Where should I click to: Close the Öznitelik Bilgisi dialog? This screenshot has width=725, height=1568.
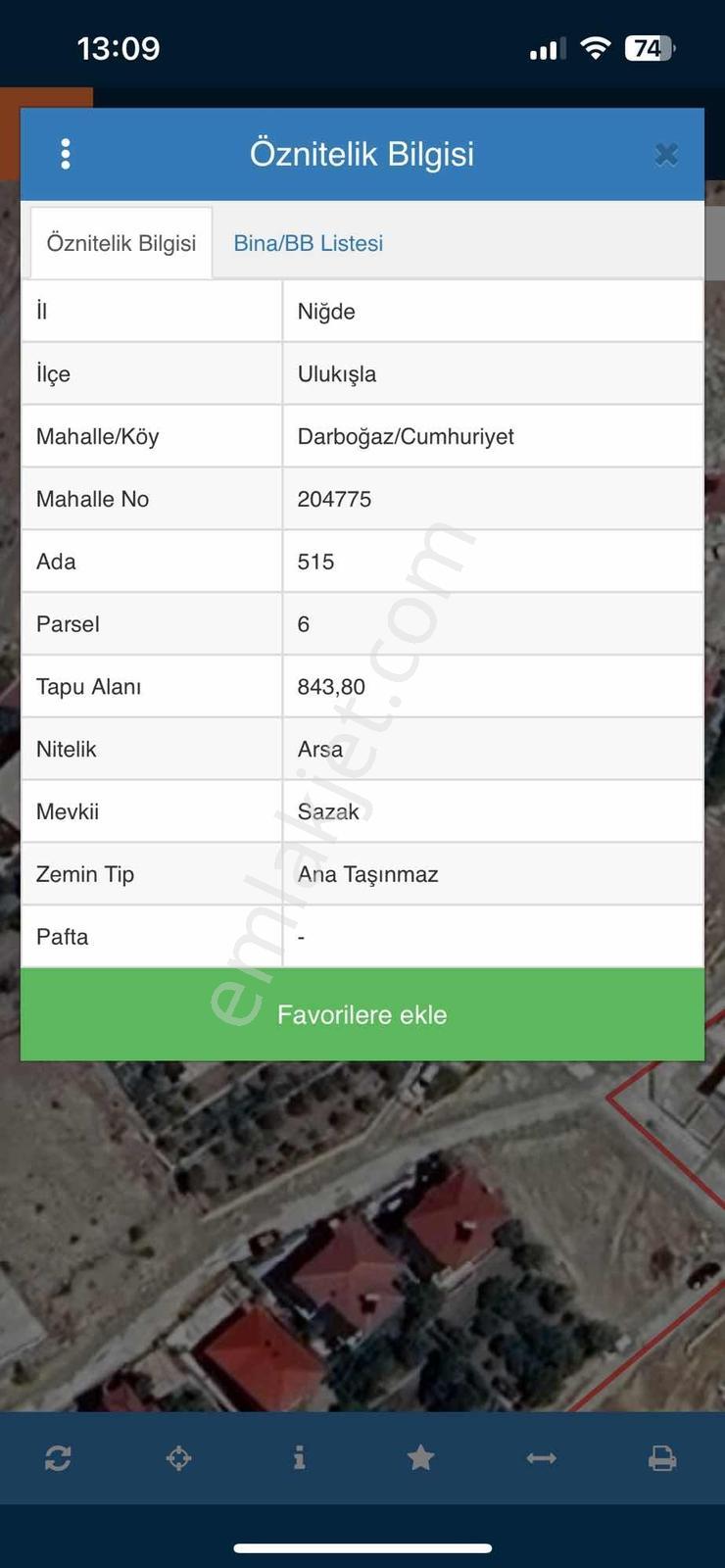click(666, 155)
